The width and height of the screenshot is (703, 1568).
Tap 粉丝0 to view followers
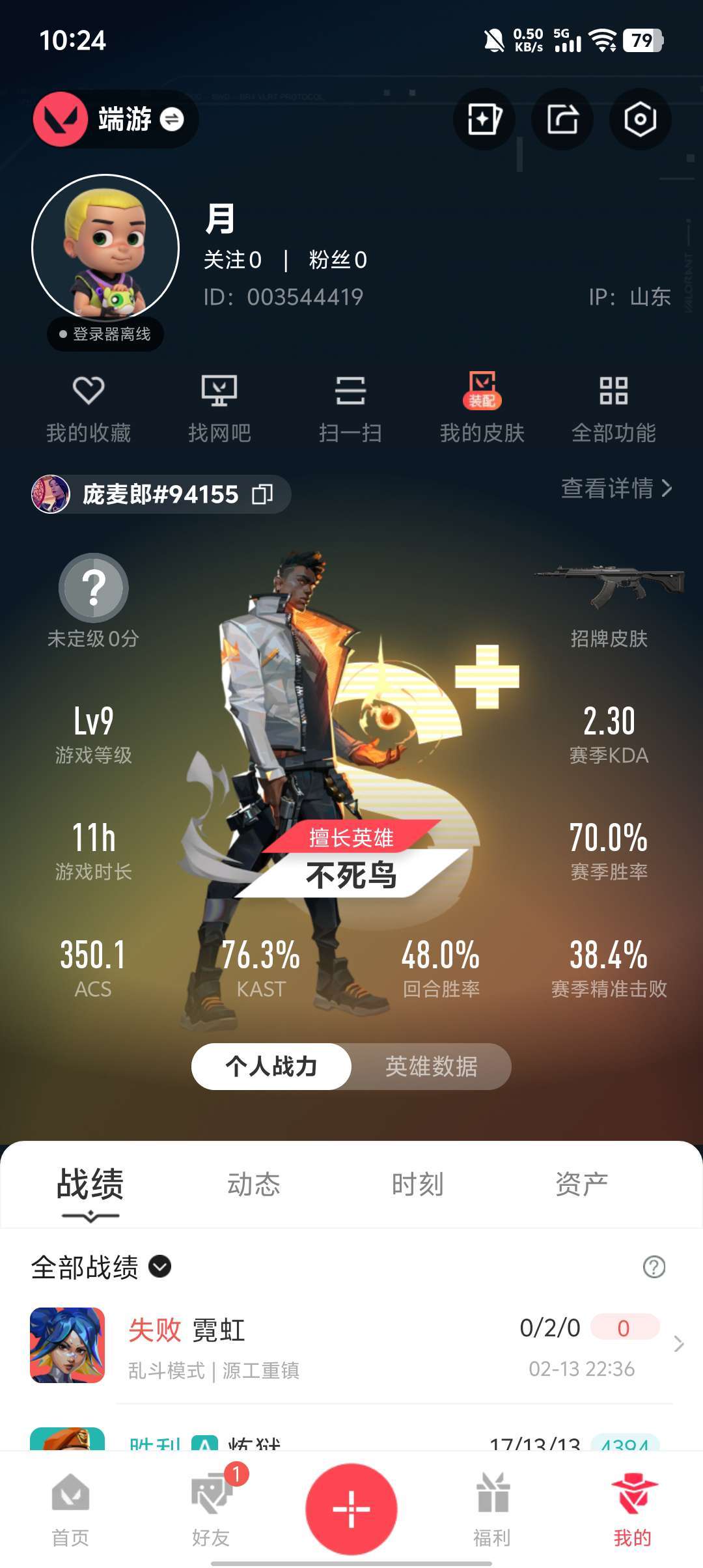[335, 260]
